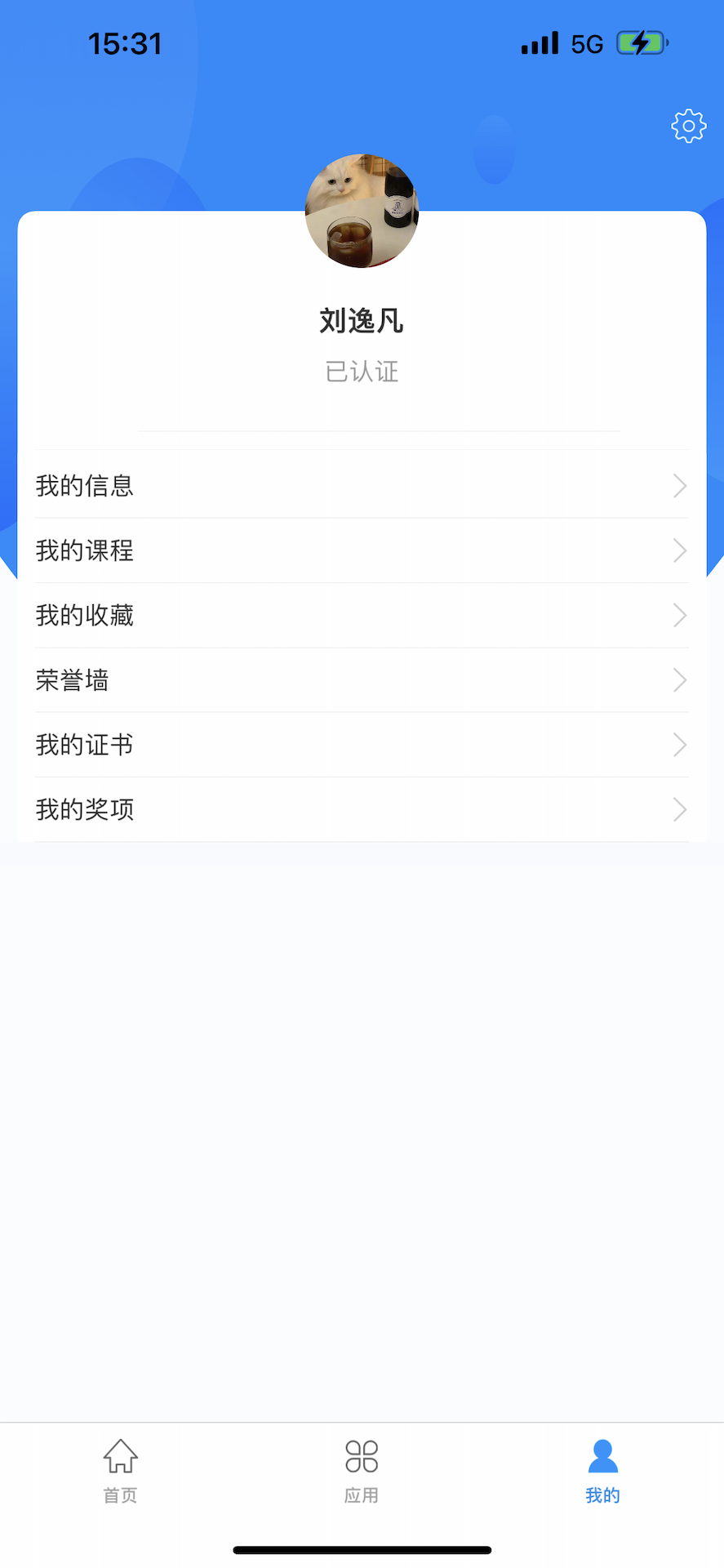This screenshot has height=1568, width=724.
Task: Click the chevron next to 我的信息
Action: (679, 485)
